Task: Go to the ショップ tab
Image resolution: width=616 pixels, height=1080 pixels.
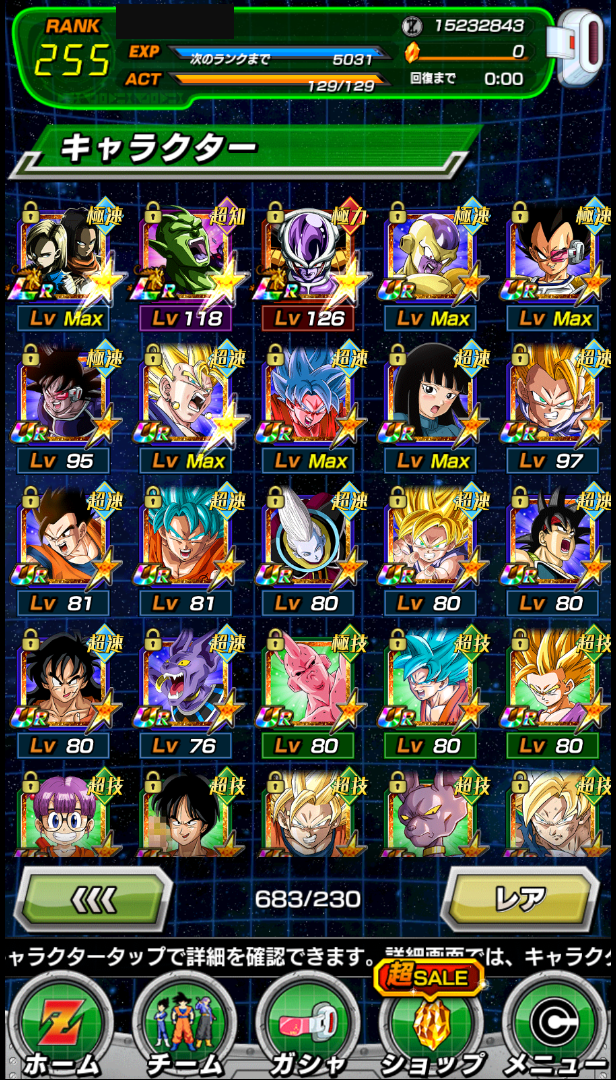Action: (432, 1028)
